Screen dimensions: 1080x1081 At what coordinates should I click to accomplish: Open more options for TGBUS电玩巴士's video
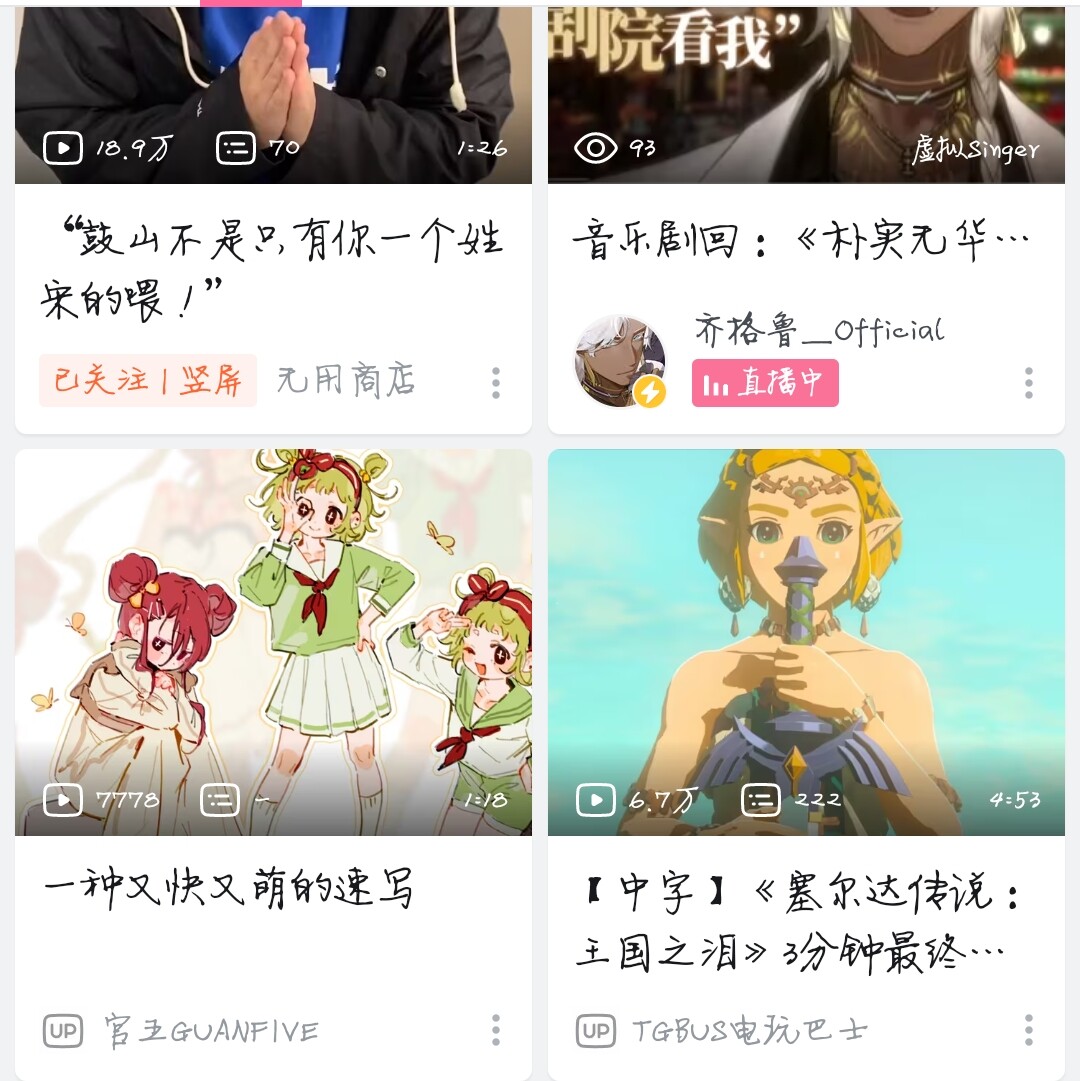(1028, 1030)
